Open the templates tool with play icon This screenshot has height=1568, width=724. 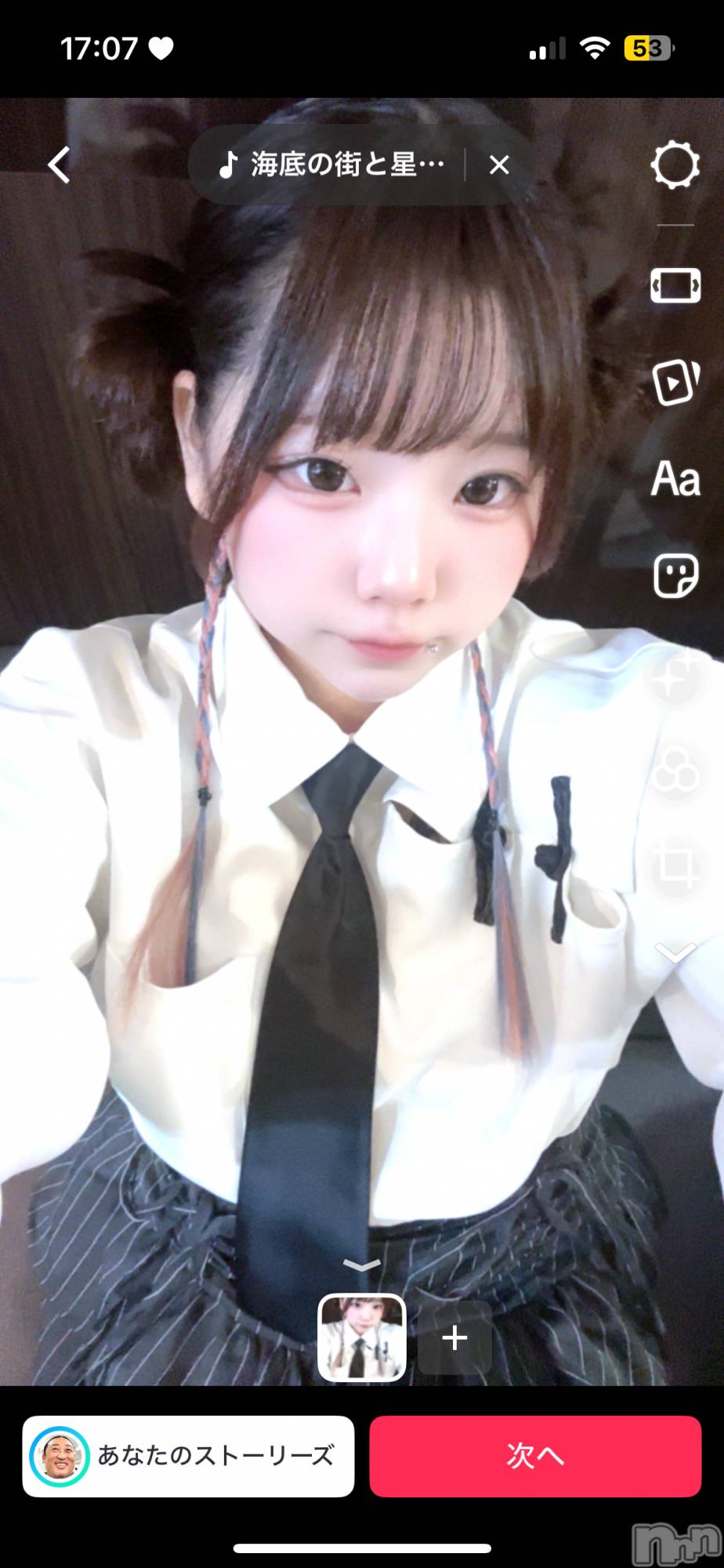coord(675,383)
